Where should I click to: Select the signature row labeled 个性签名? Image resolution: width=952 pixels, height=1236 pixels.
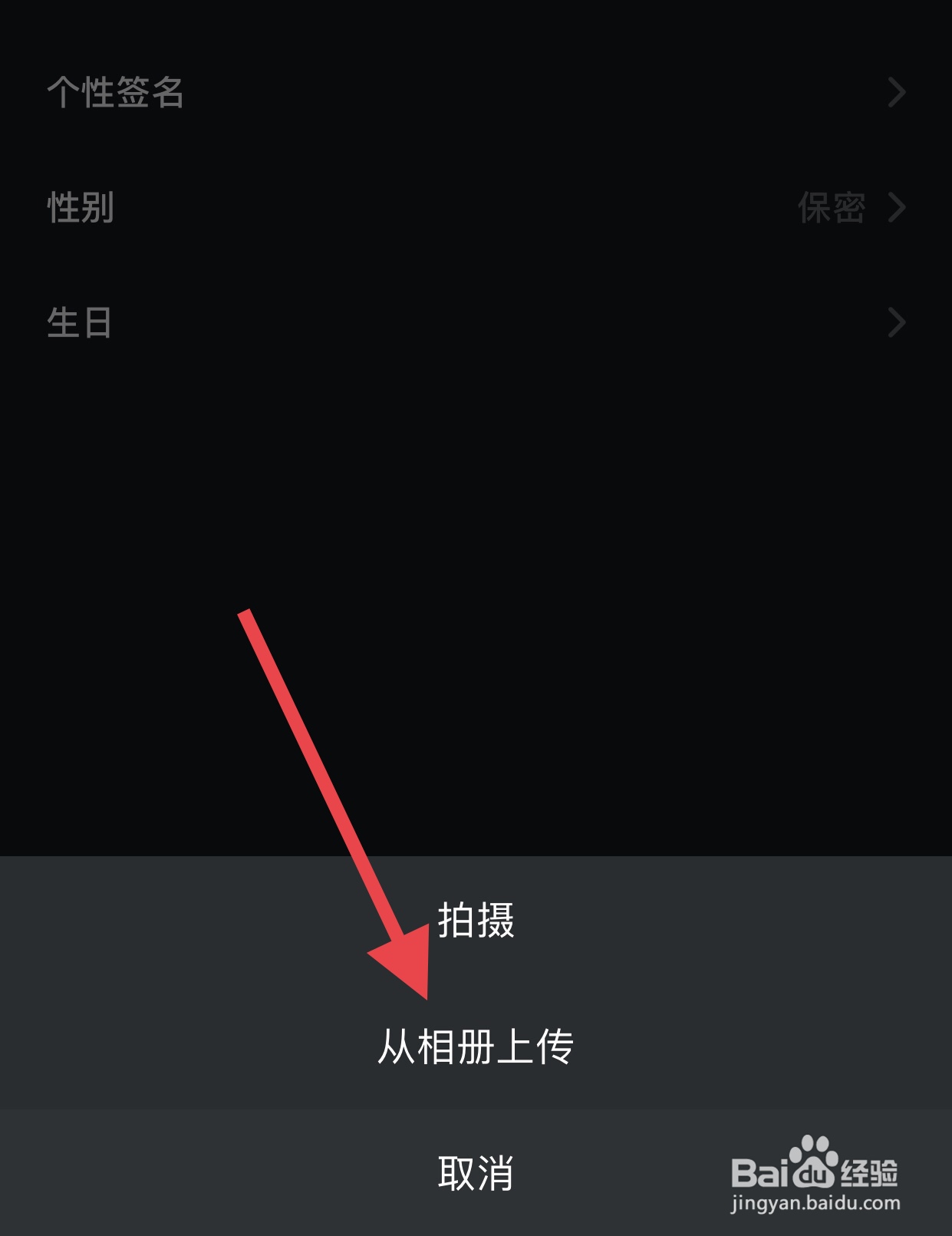[116, 92]
